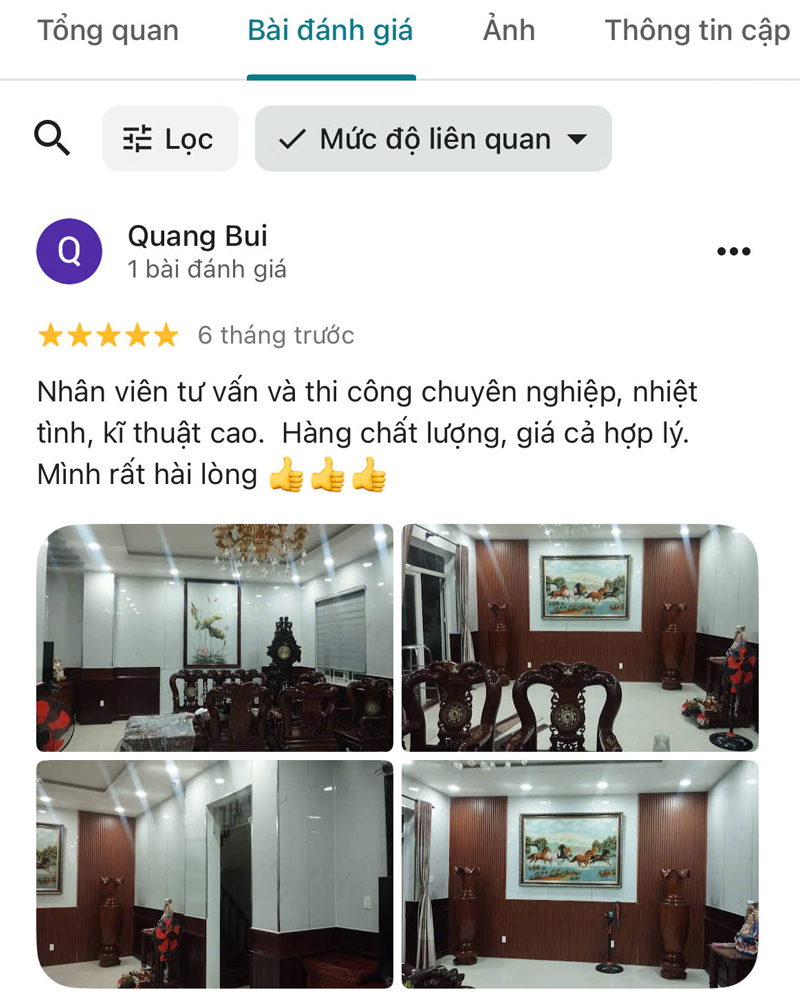Image resolution: width=800 pixels, height=1000 pixels.
Task: Switch to the Thông tin cập tab
Action: point(697,31)
